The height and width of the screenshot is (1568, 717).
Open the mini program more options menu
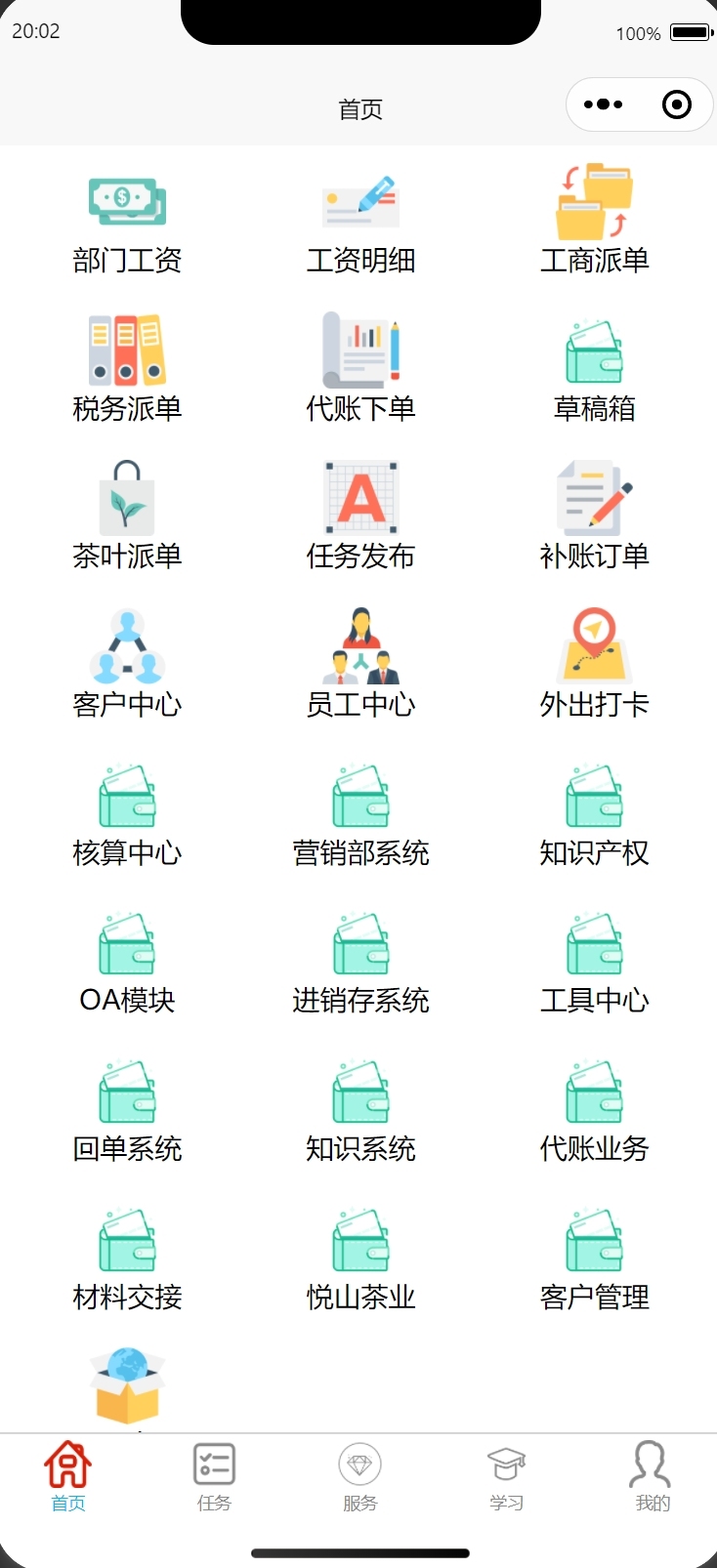[603, 104]
